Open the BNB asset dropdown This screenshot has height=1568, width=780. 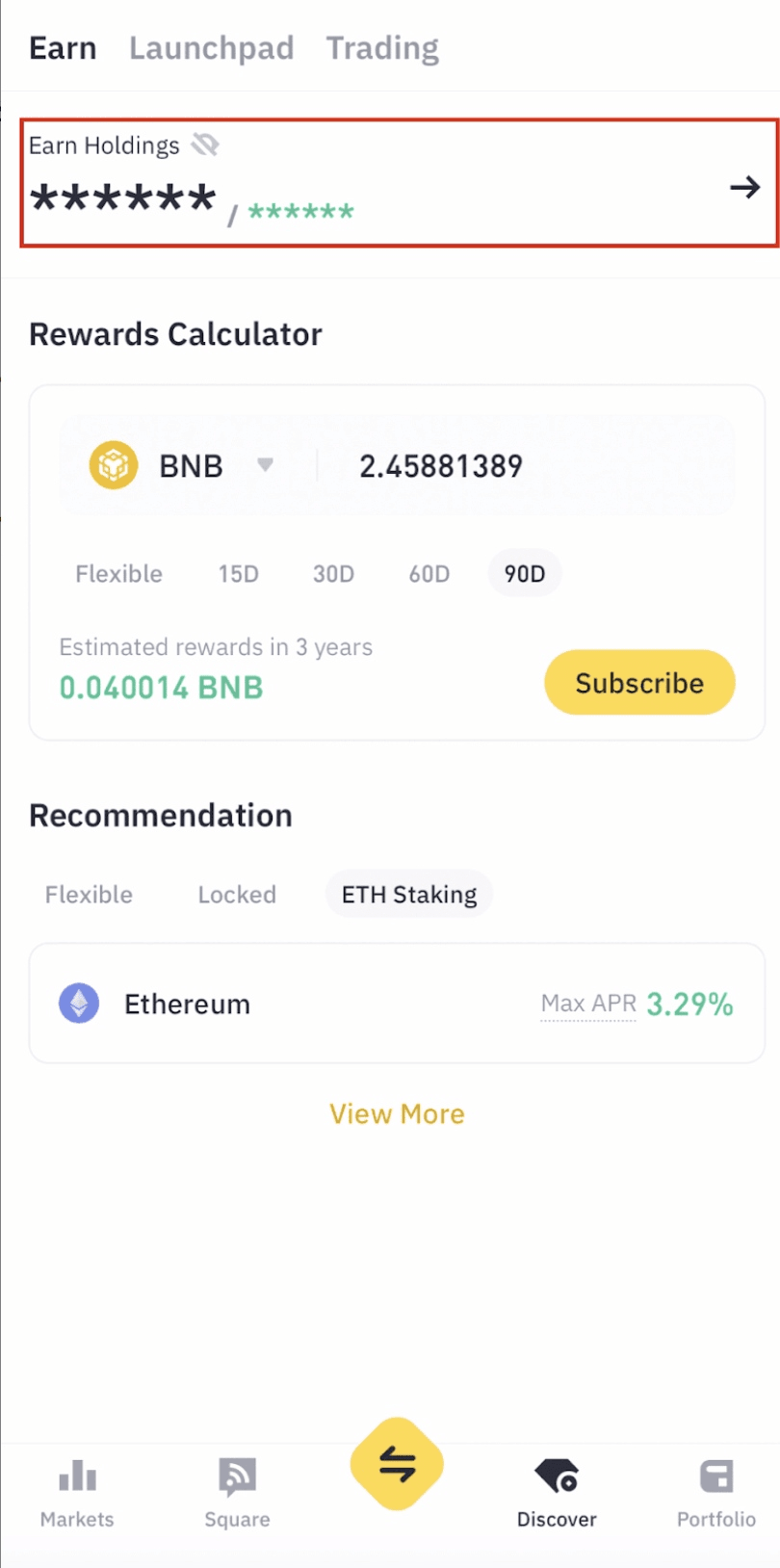[264, 465]
